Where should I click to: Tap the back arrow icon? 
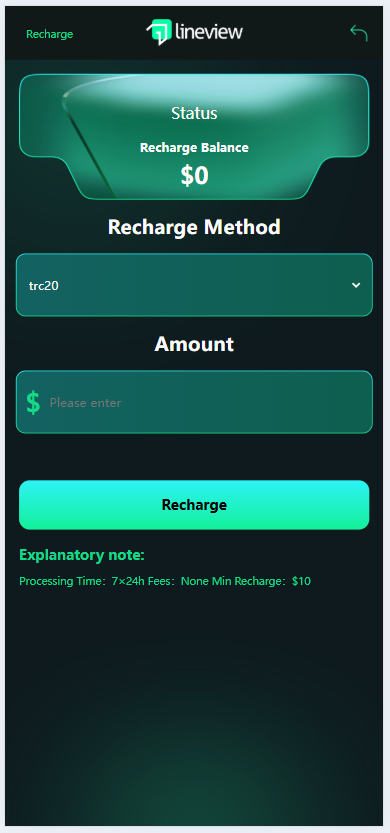tap(359, 33)
